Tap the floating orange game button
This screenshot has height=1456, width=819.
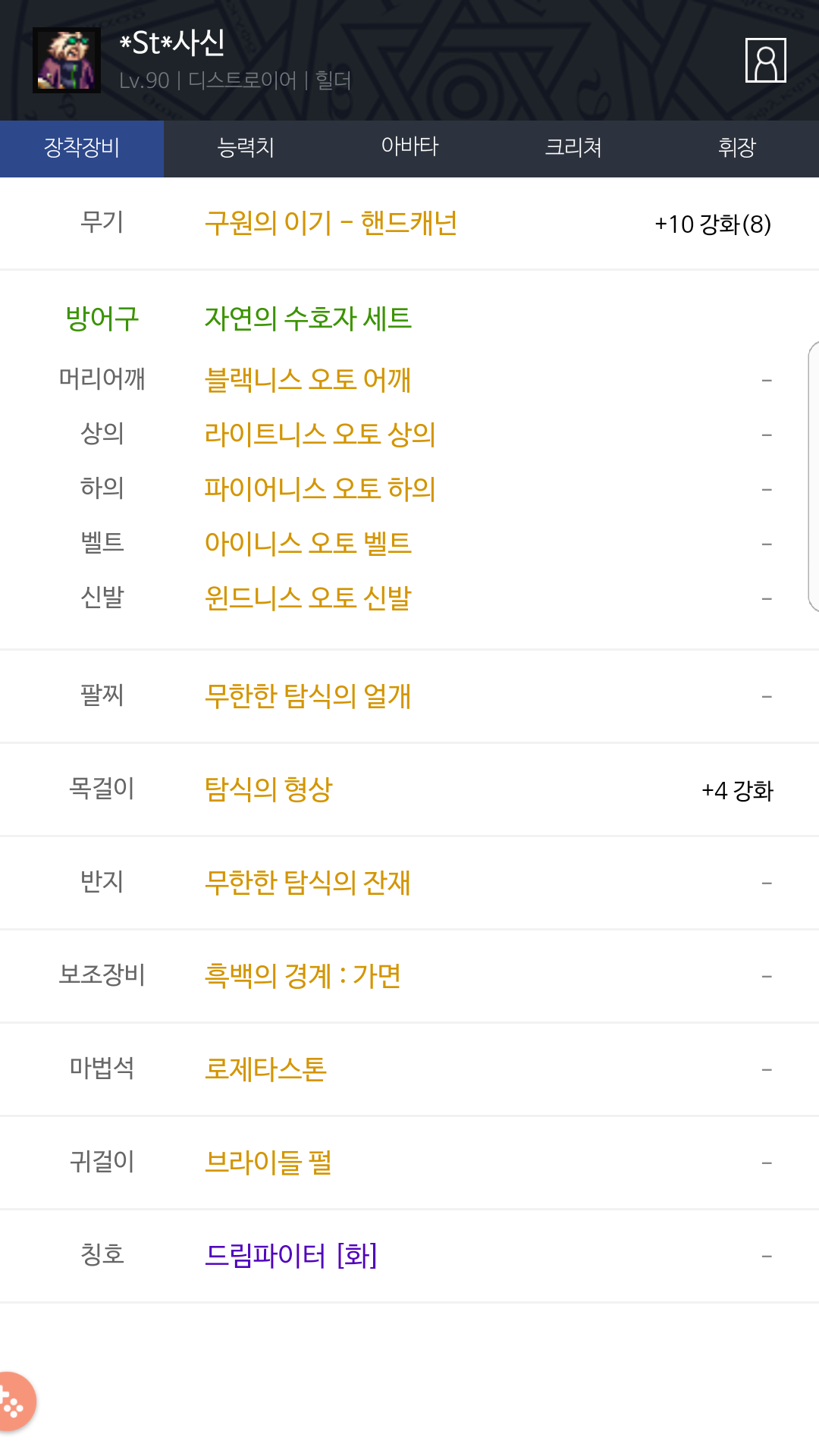[14, 1401]
